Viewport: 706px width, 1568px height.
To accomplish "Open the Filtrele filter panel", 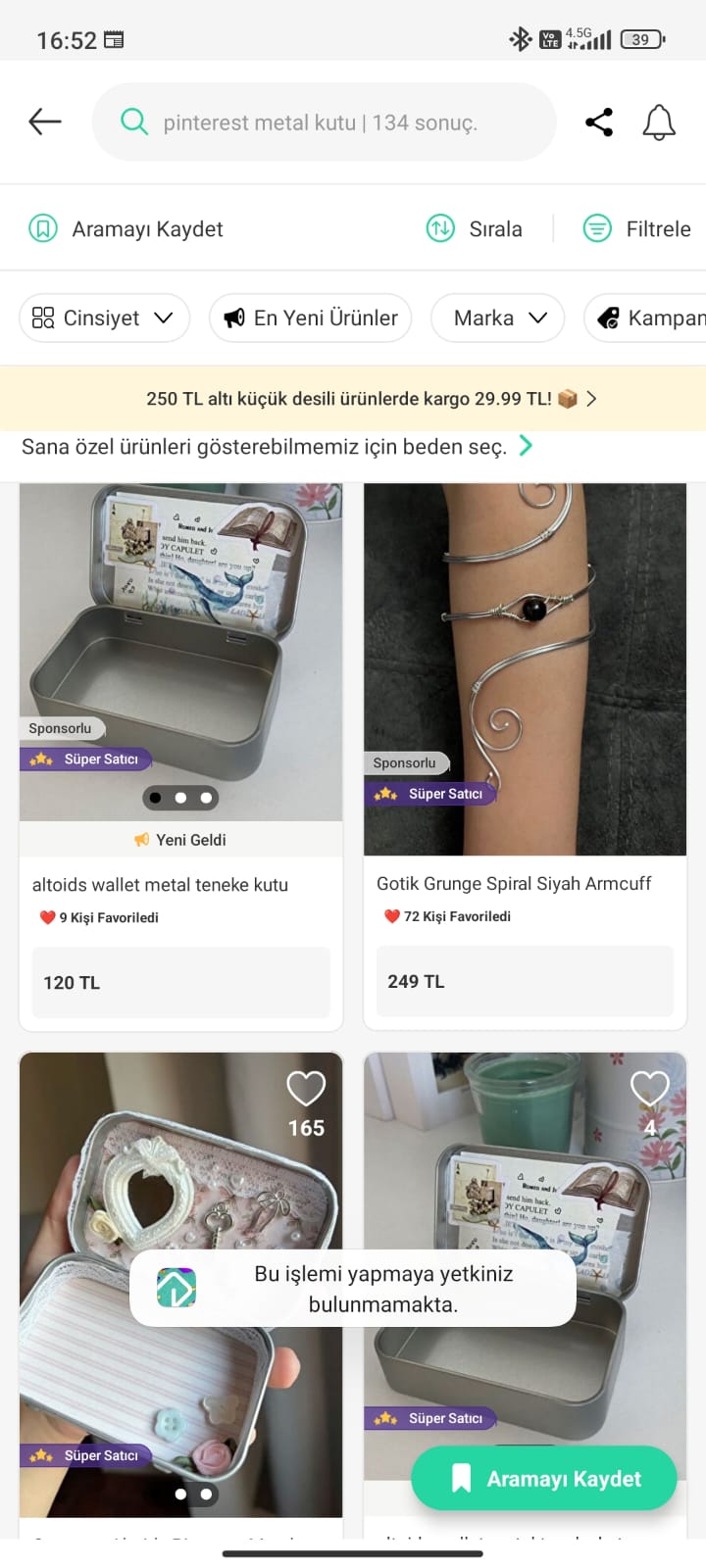I will [637, 229].
